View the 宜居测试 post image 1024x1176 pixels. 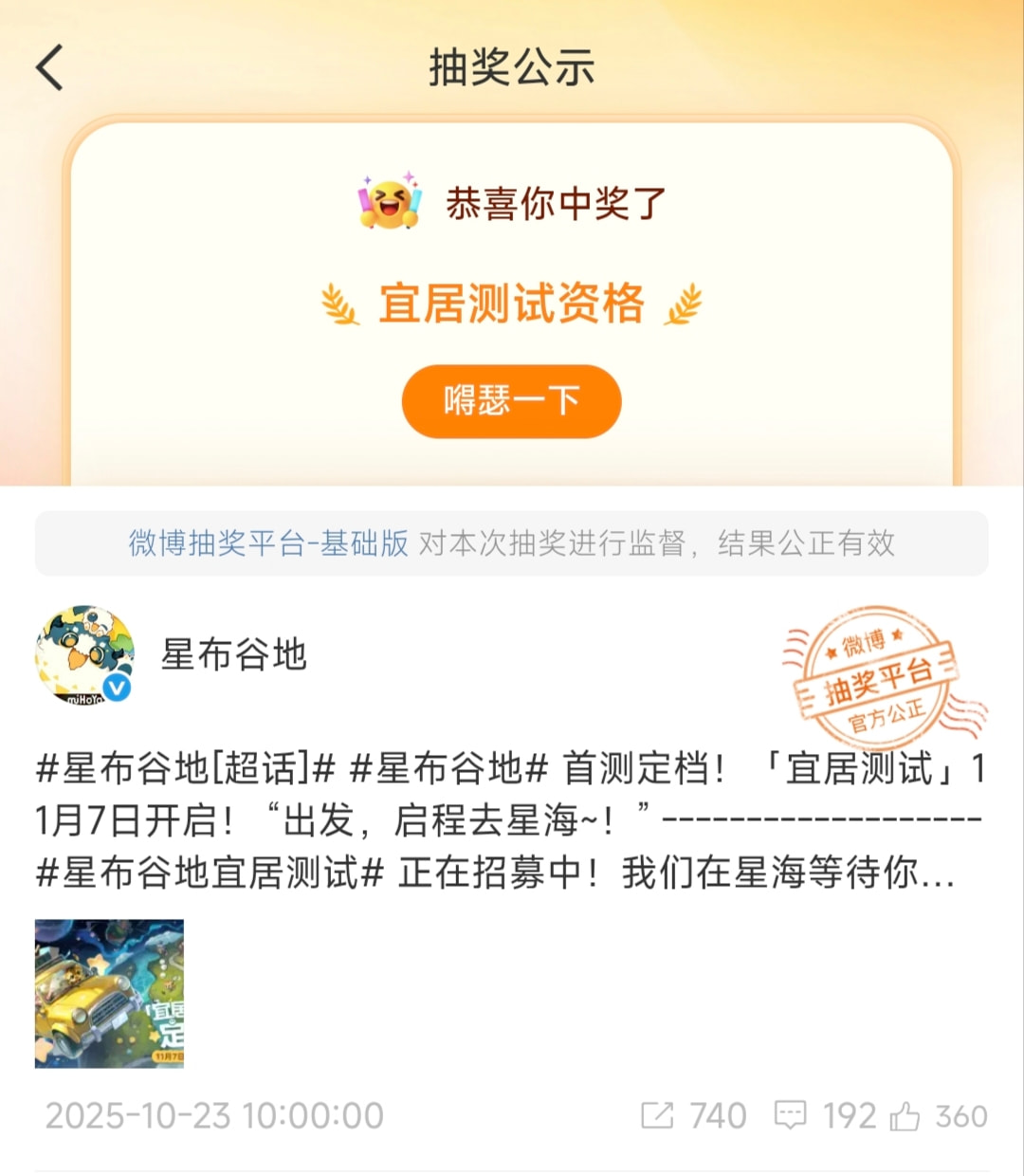point(109,993)
